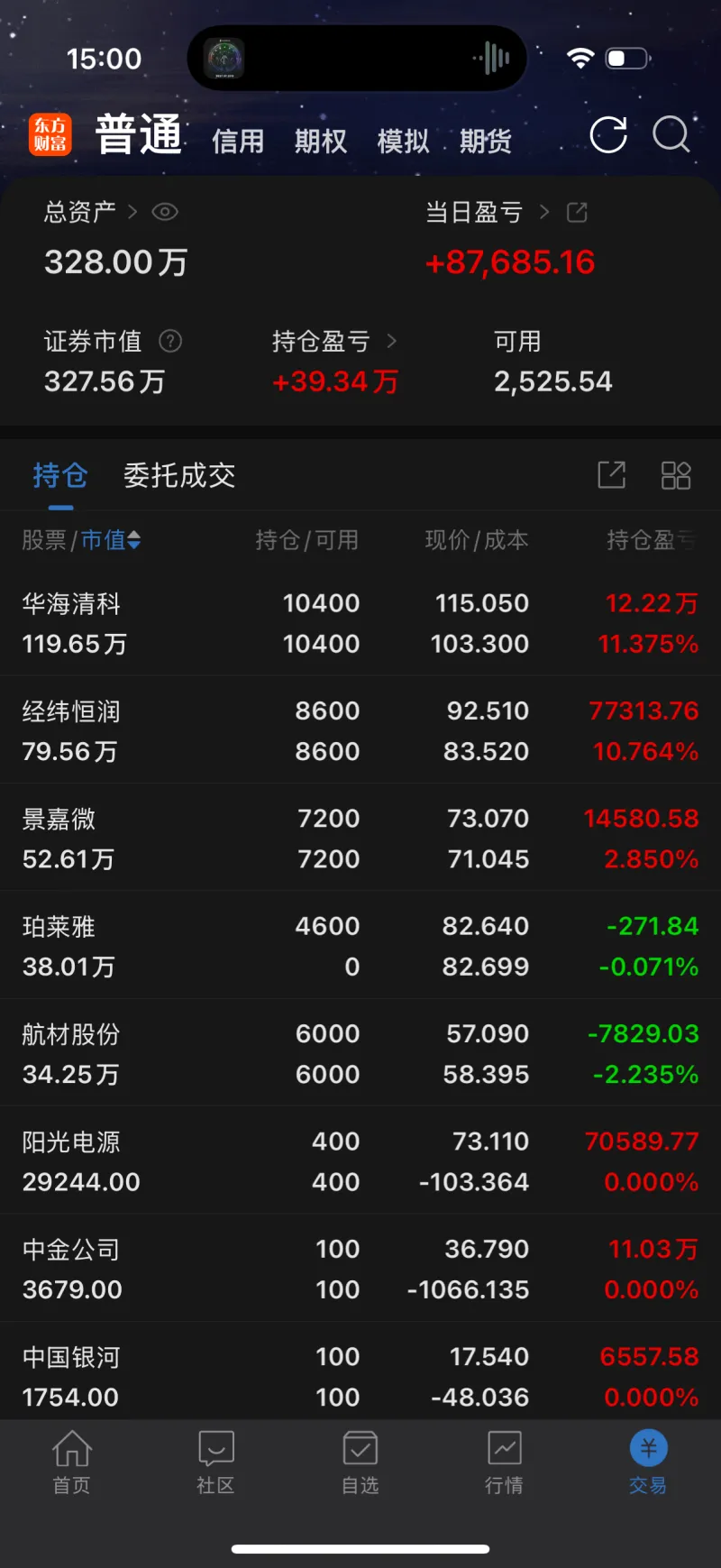Open the 持仓盈亏 details
The image size is (721, 1568).
pos(334,342)
